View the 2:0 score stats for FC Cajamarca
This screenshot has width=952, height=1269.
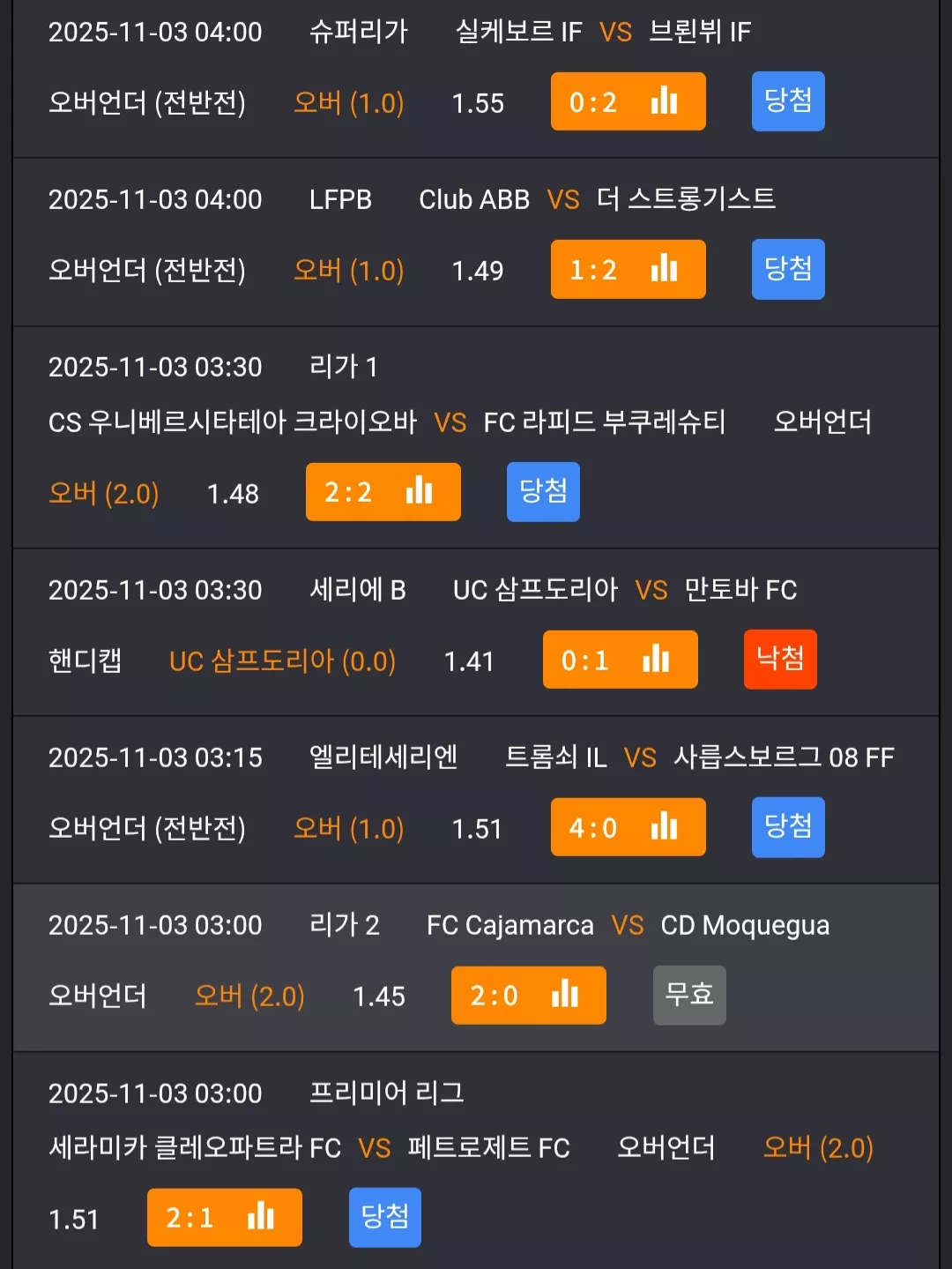(x=528, y=995)
